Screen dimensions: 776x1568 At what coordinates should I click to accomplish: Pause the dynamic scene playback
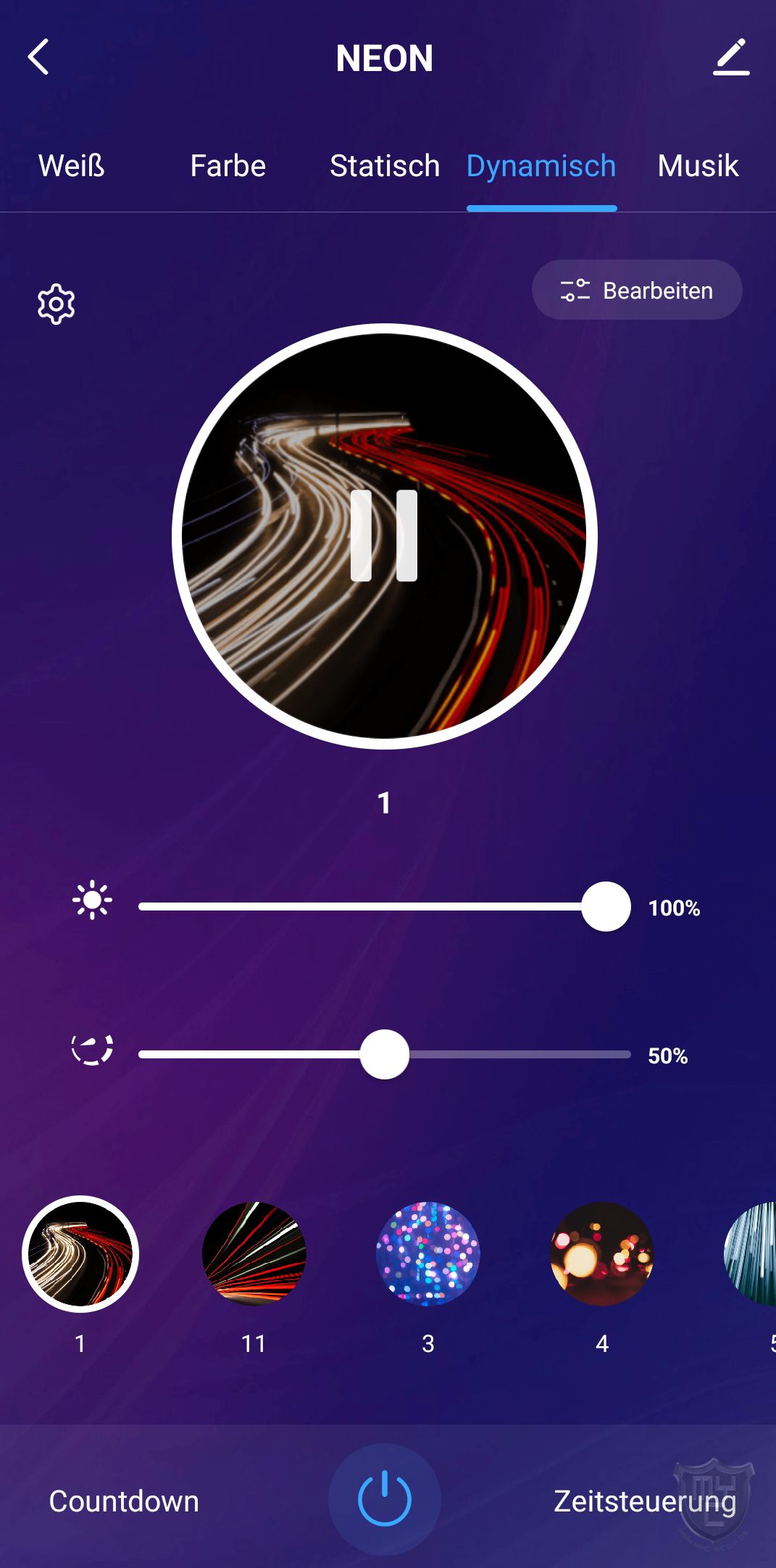click(384, 536)
